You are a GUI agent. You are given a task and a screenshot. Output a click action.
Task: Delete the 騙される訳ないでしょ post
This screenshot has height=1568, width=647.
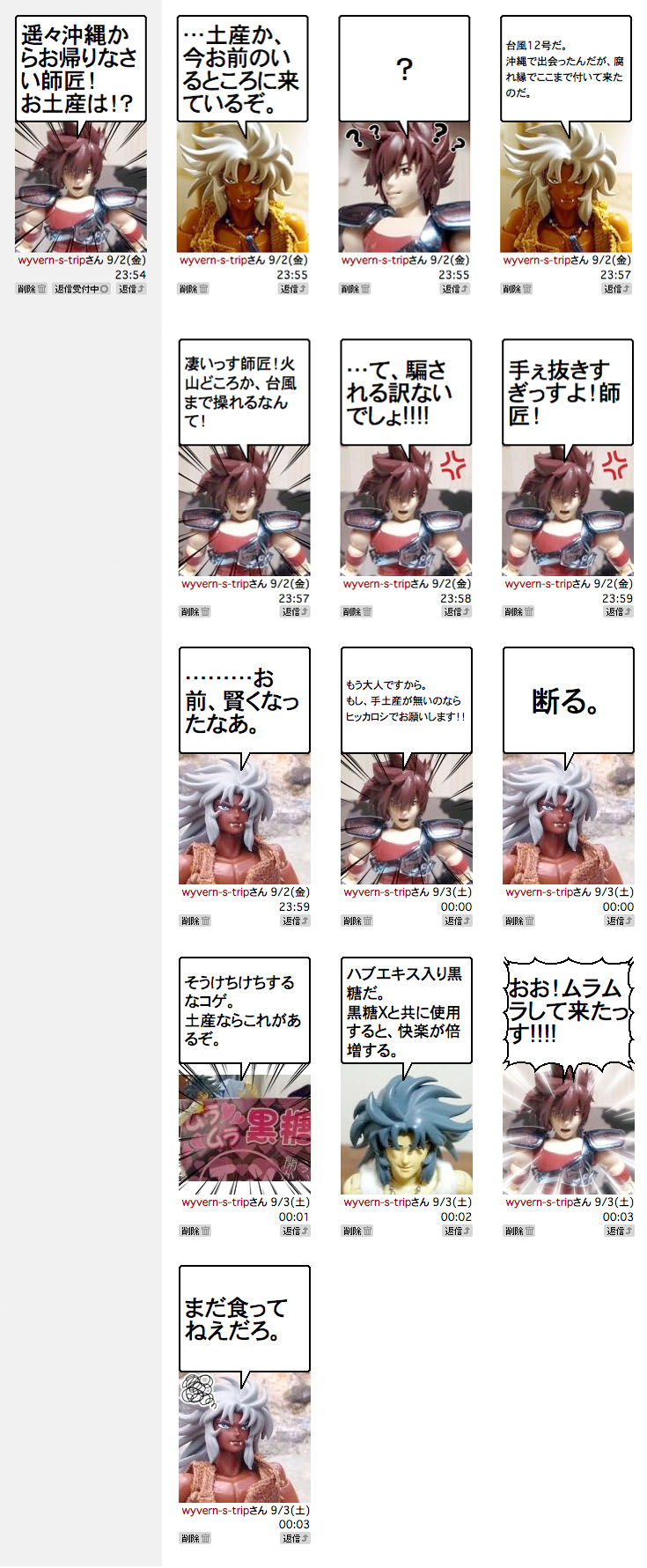[357, 611]
